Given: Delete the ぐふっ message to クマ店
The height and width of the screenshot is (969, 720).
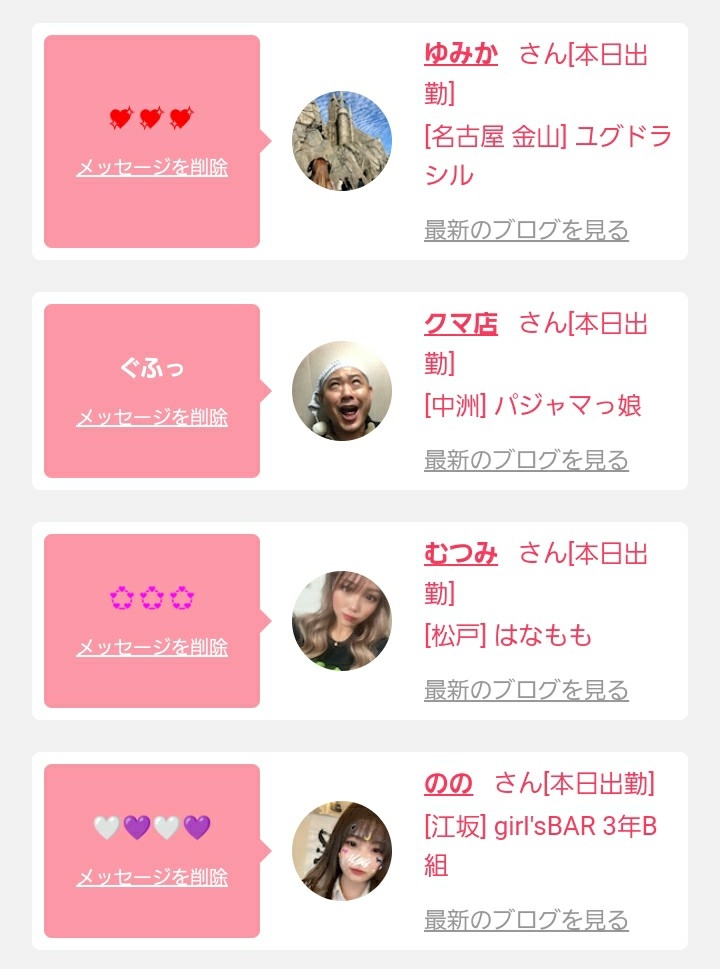Looking at the screenshot, I should tap(152, 417).
